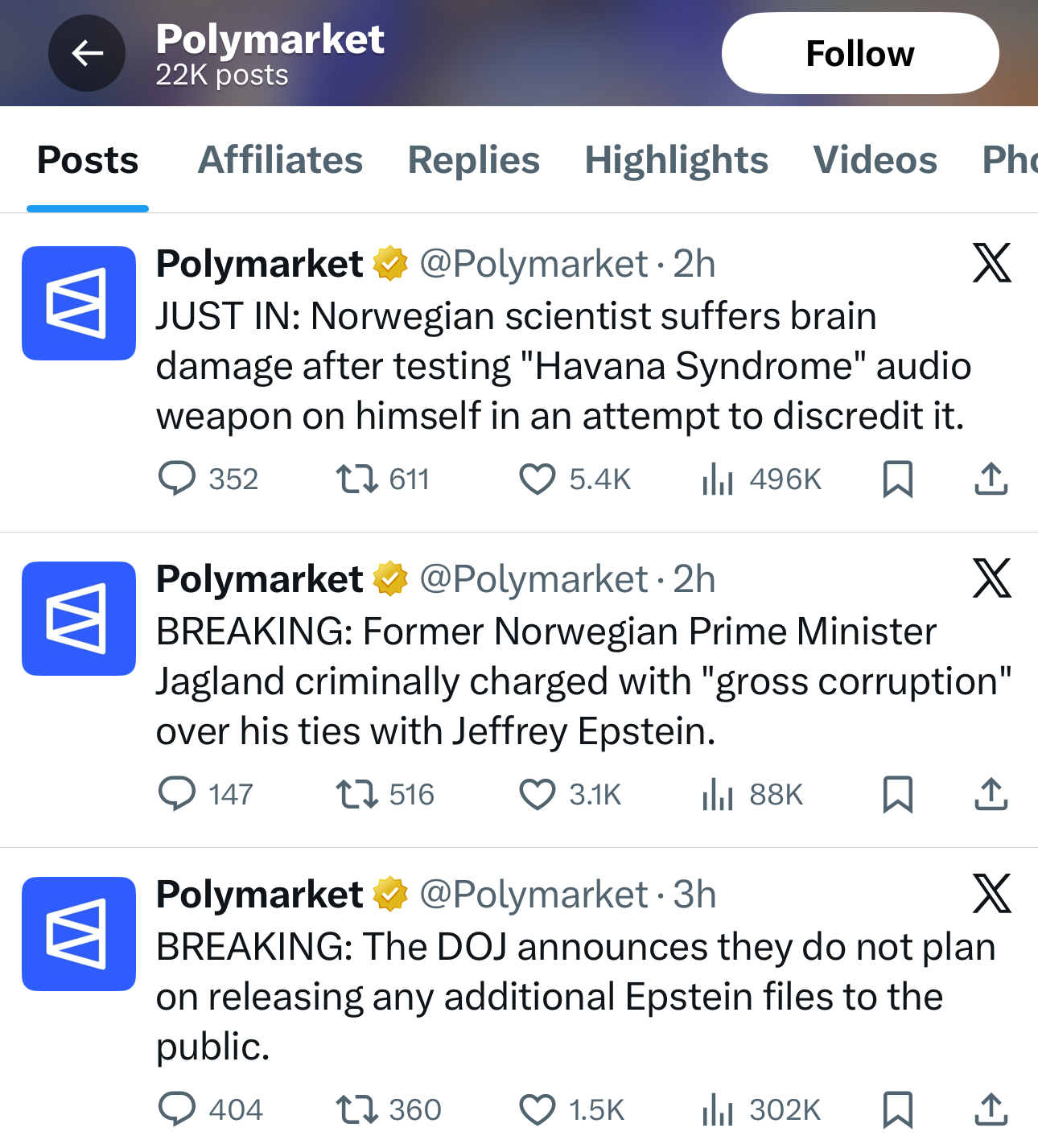Switch to the Videos tab
The width and height of the screenshot is (1038, 1148).
pyautogui.click(x=875, y=159)
